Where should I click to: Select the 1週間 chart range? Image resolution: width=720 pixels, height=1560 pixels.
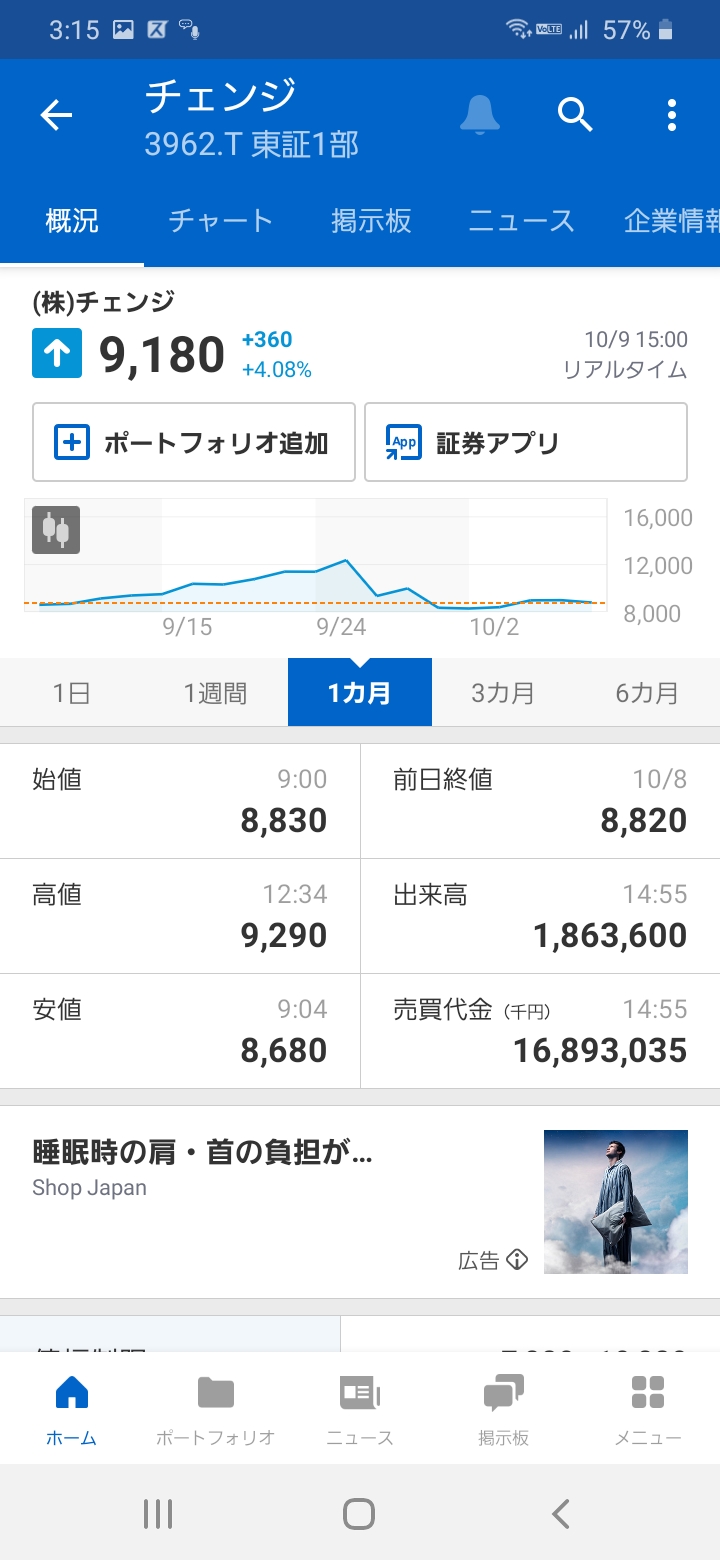(x=215, y=693)
